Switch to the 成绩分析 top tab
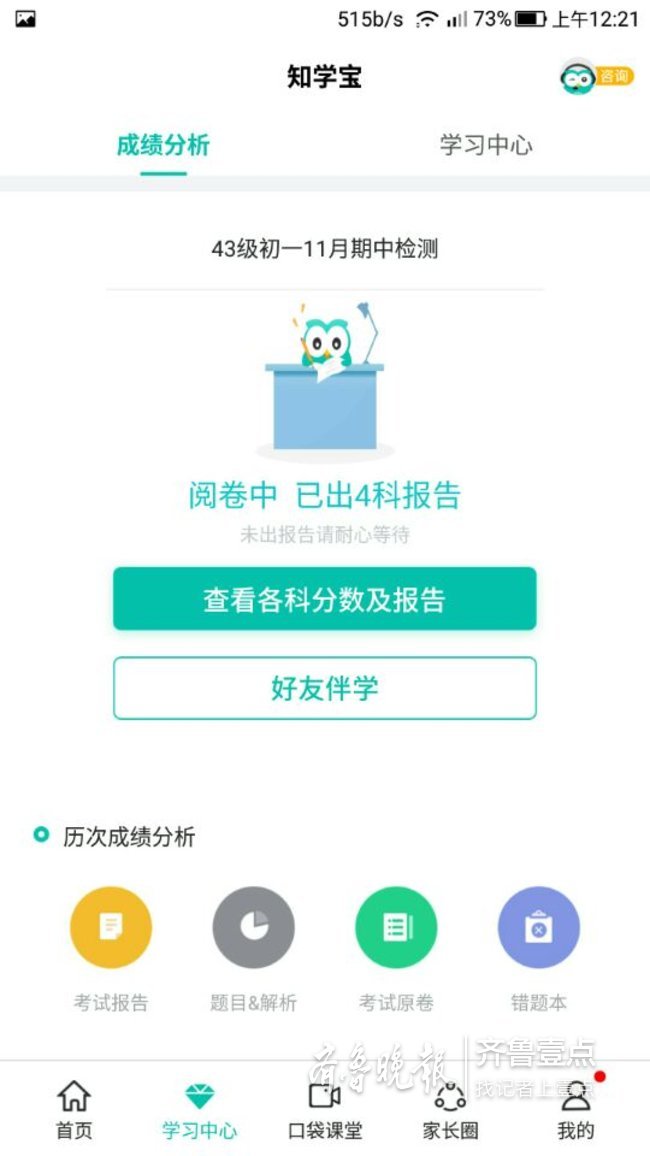Image resolution: width=650 pixels, height=1156 pixels. pos(163,145)
